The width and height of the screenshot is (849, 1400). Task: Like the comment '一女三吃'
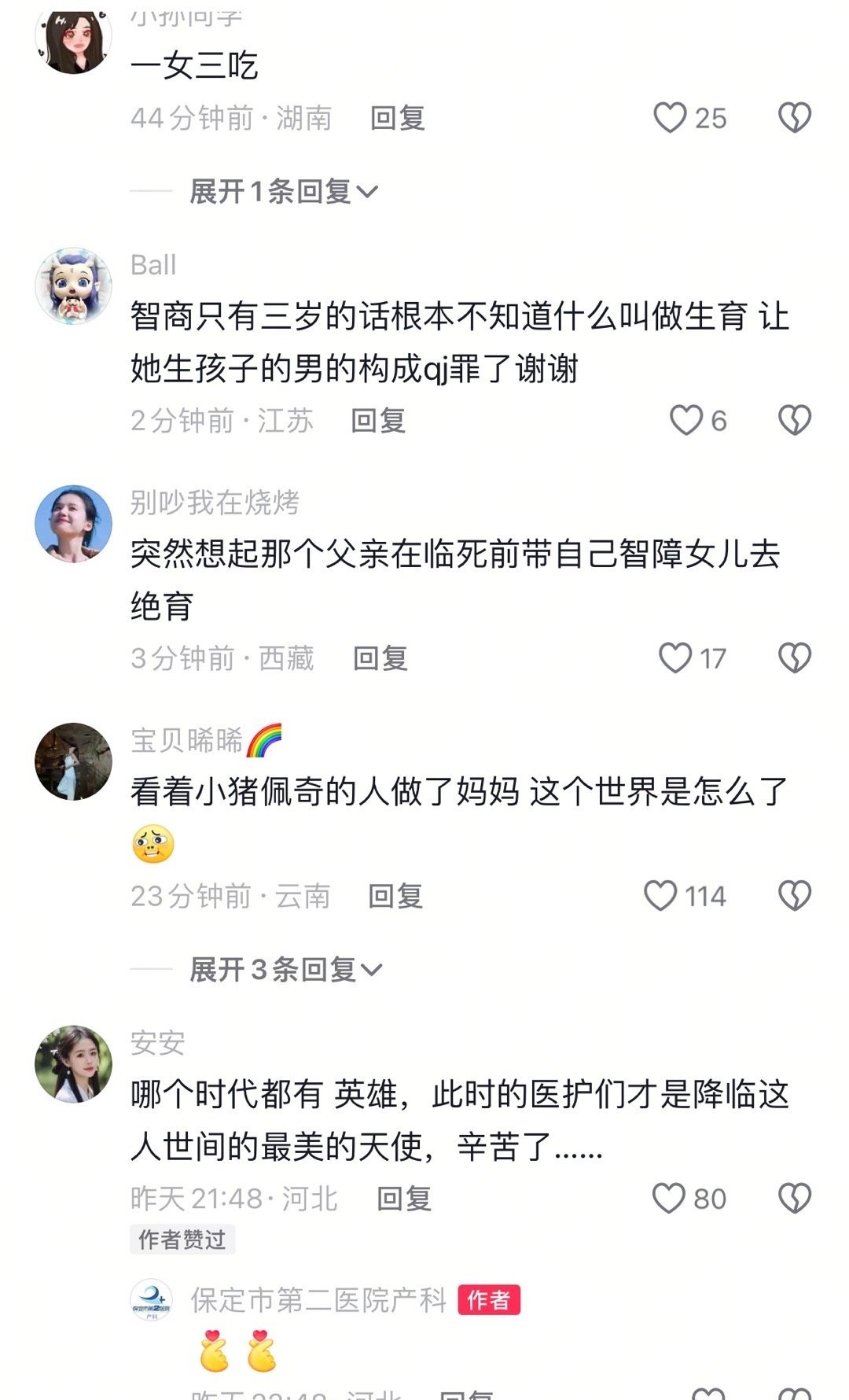coord(671,118)
